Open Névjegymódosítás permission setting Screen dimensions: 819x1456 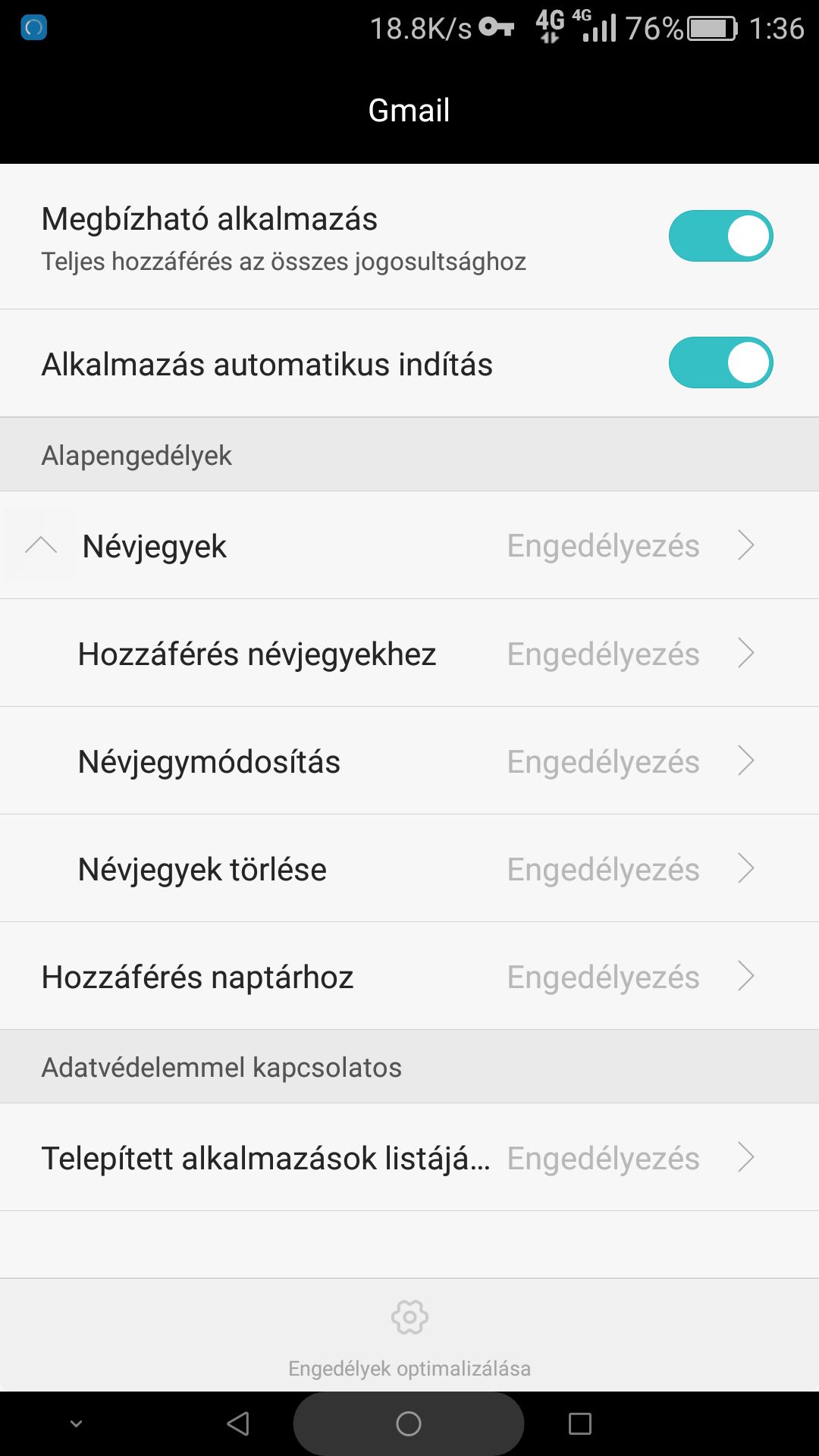(x=409, y=761)
